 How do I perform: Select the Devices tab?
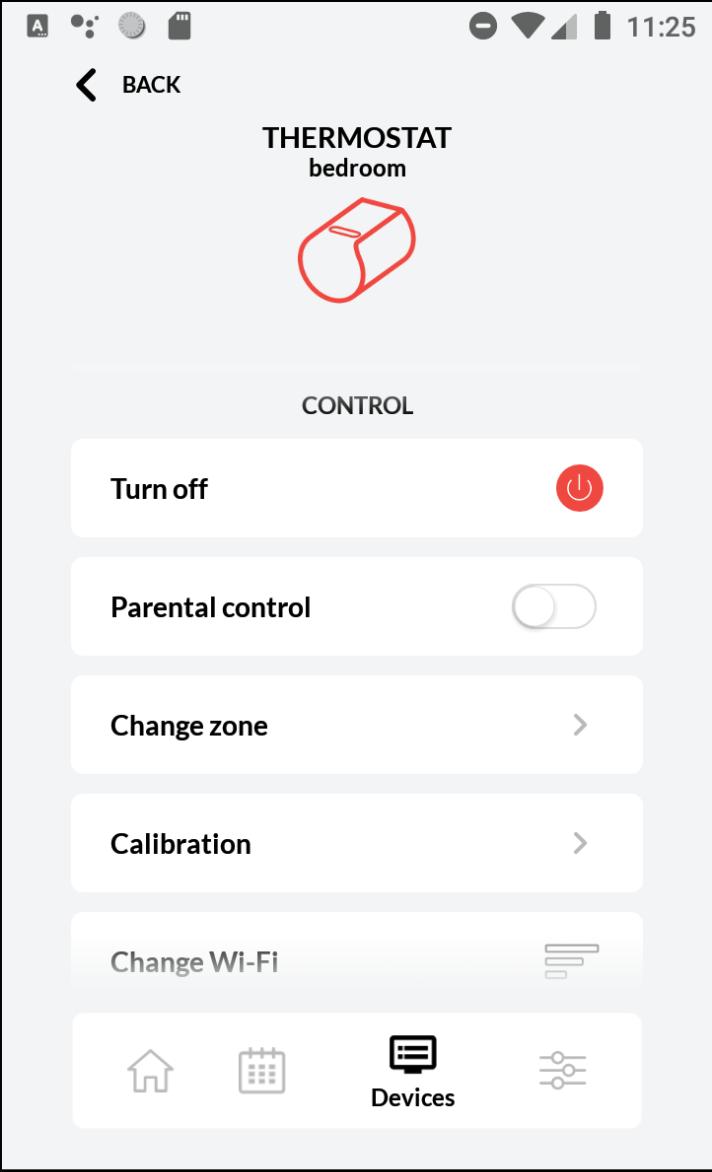(x=412, y=1072)
